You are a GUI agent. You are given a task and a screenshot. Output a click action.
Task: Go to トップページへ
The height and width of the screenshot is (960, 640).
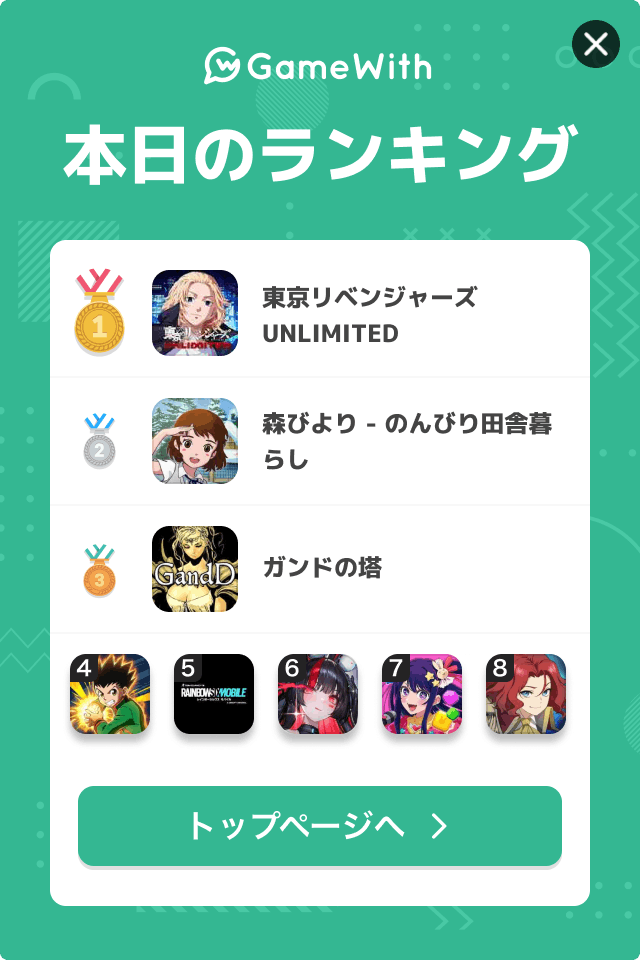[x=320, y=826]
